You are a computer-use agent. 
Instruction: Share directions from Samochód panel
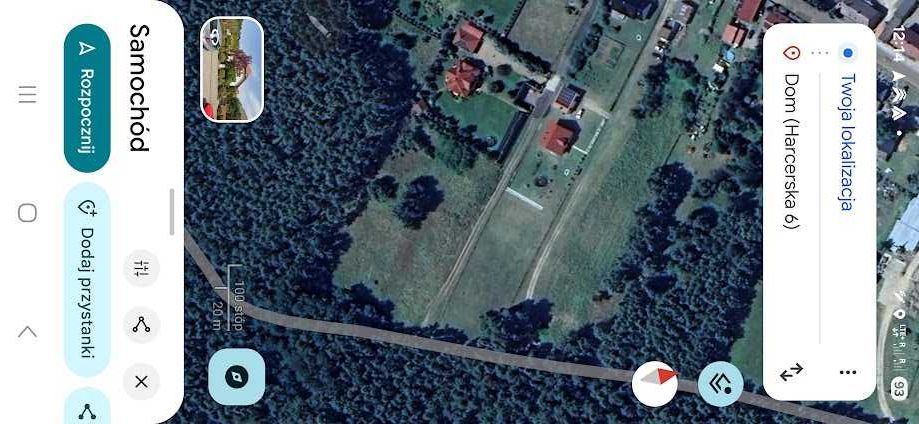141,325
